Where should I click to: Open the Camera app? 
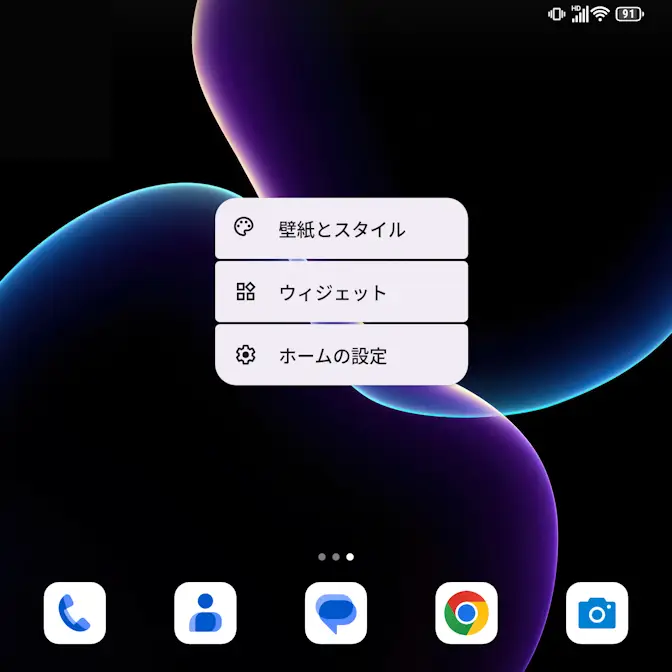597,612
